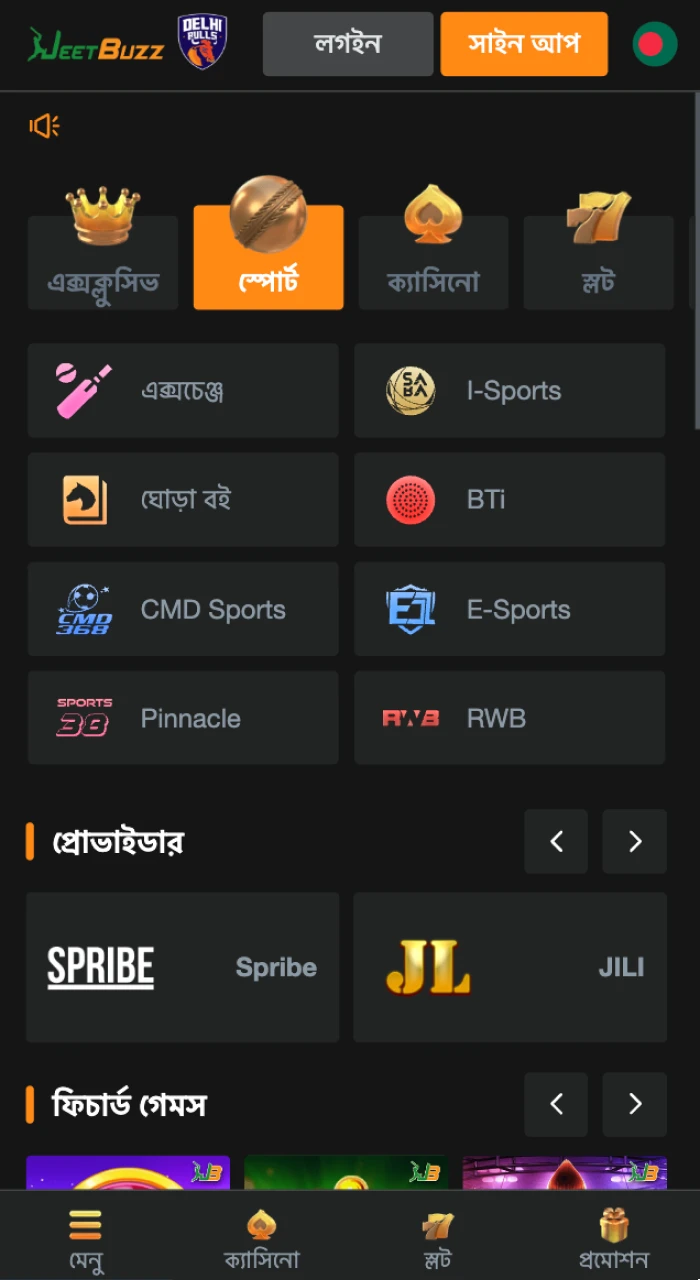The width and height of the screenshot is (700, 1280).
Task: Go to প্রমোশন in bottom bar
Action: click(x=614, y=1238)
